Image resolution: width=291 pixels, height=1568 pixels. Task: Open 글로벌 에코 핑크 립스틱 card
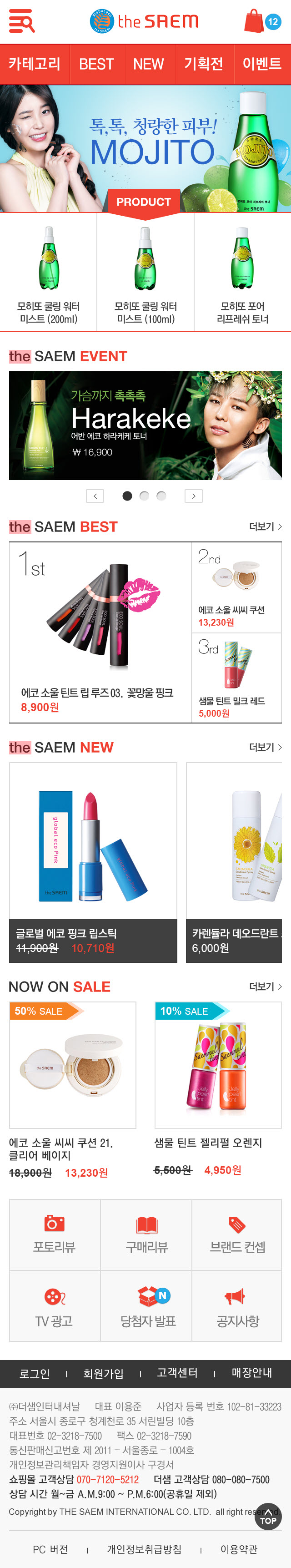click(x=93, y=862)
